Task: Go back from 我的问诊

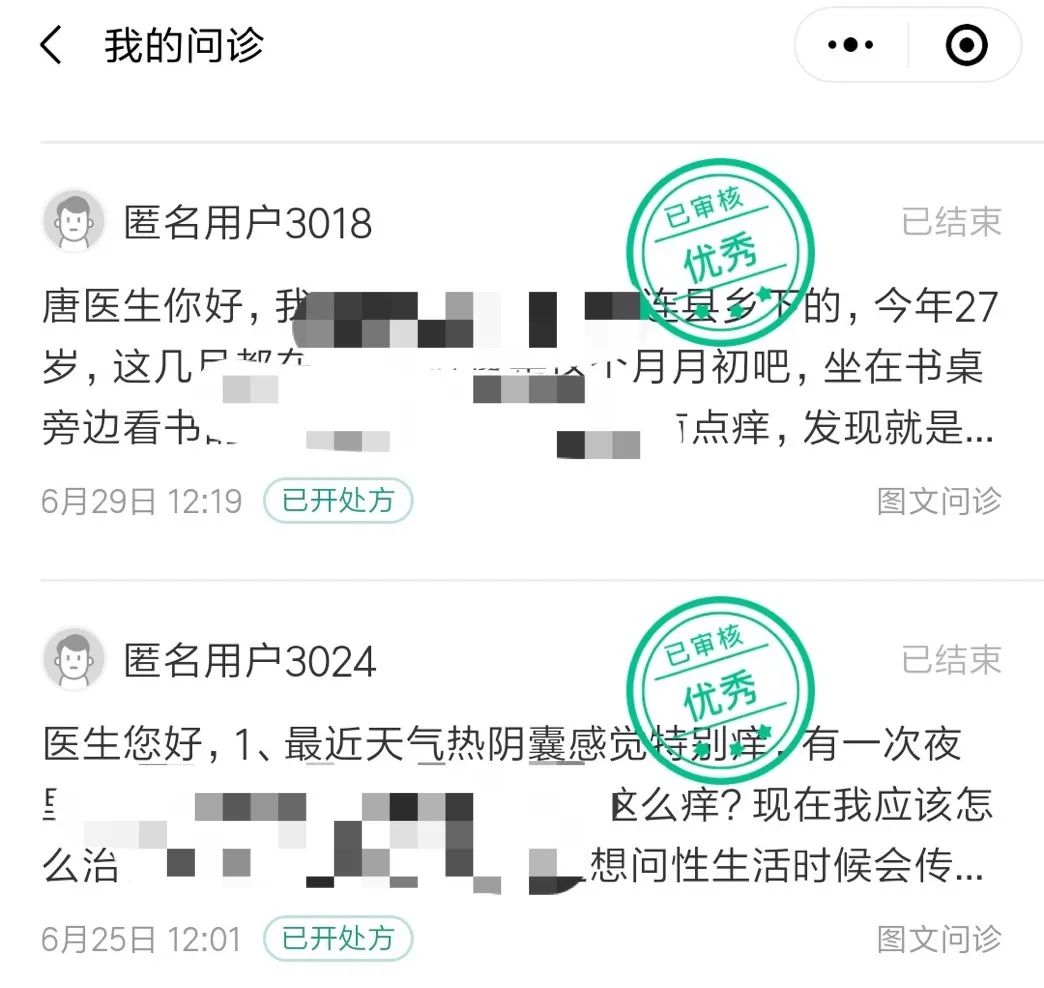Action: [52, 46]
